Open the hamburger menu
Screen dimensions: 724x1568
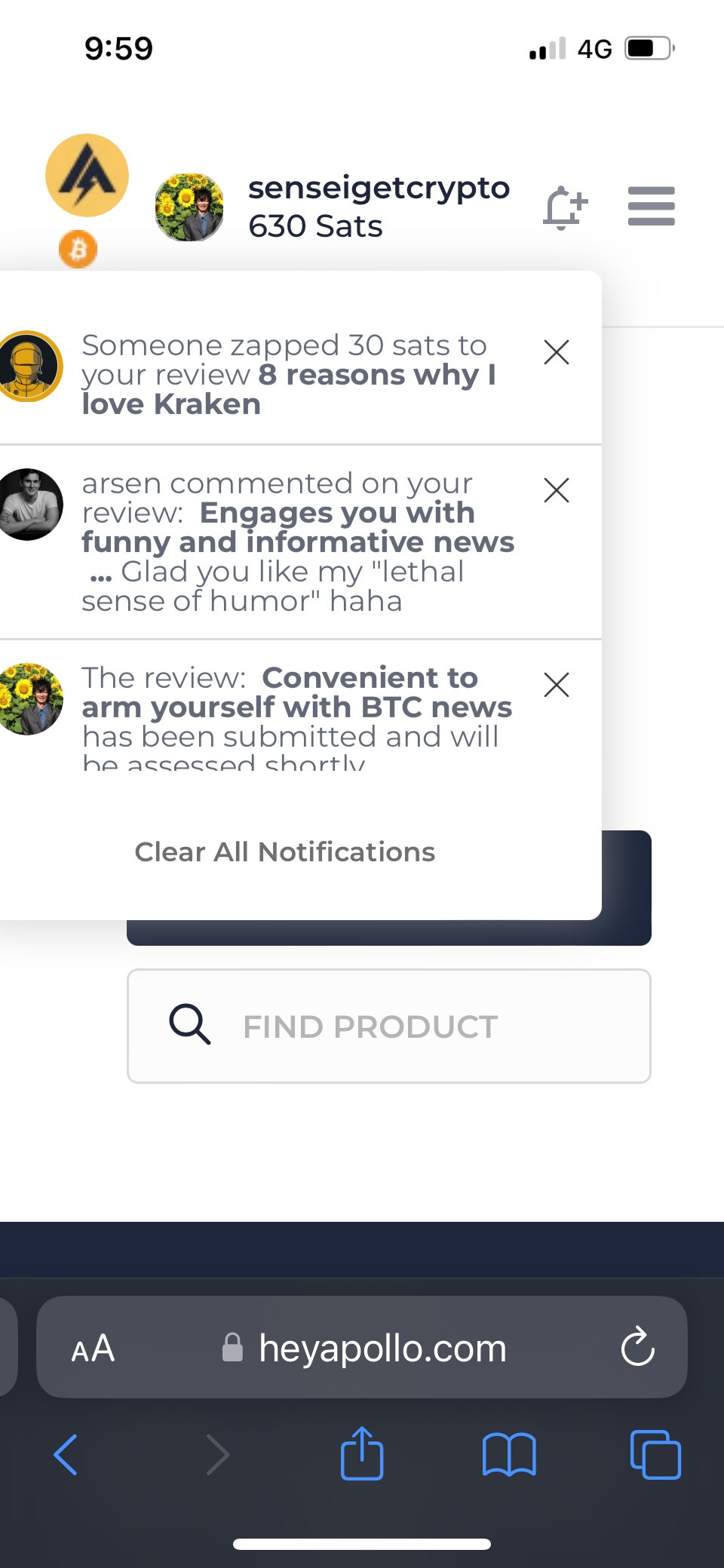pyautogui.click(x=651, y=207)
